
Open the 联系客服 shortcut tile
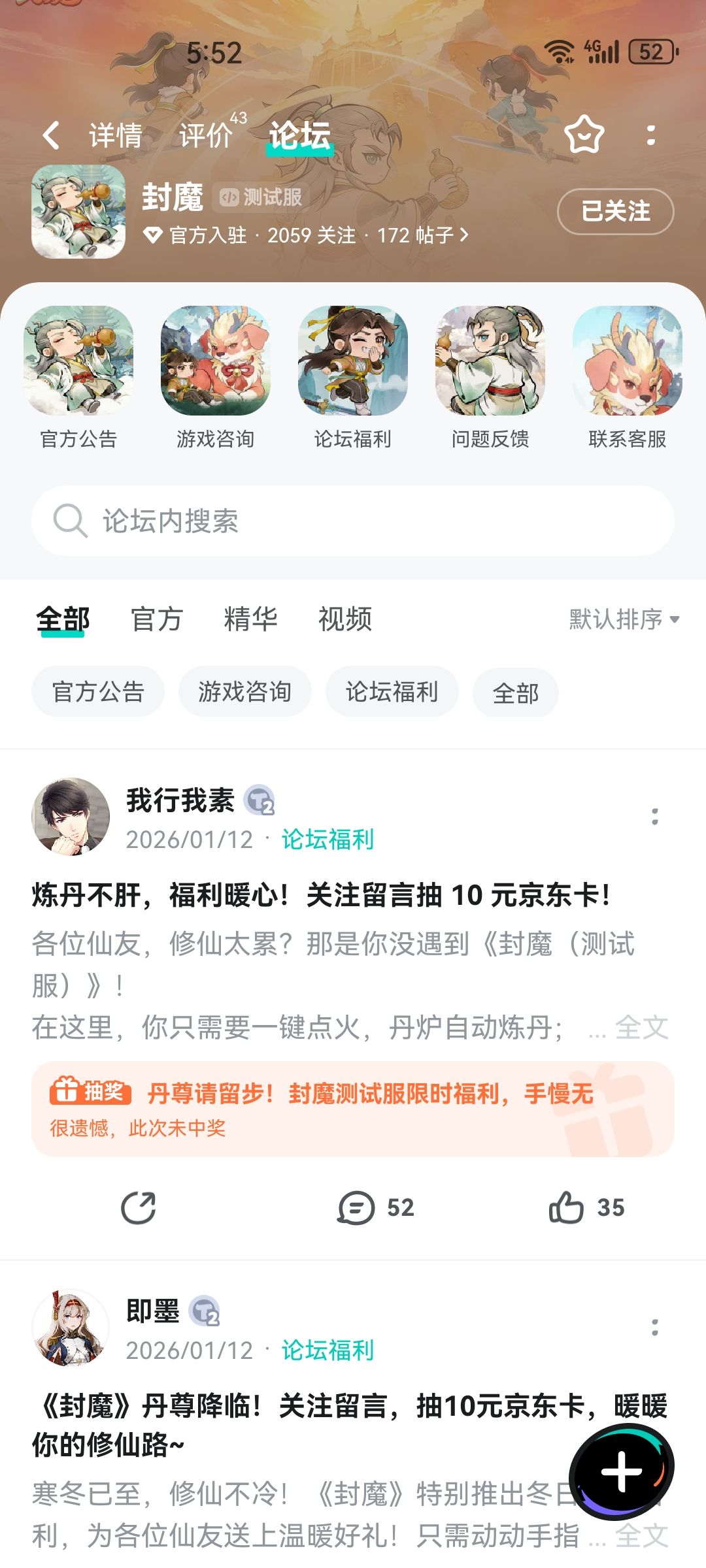[x=628, y=378]
